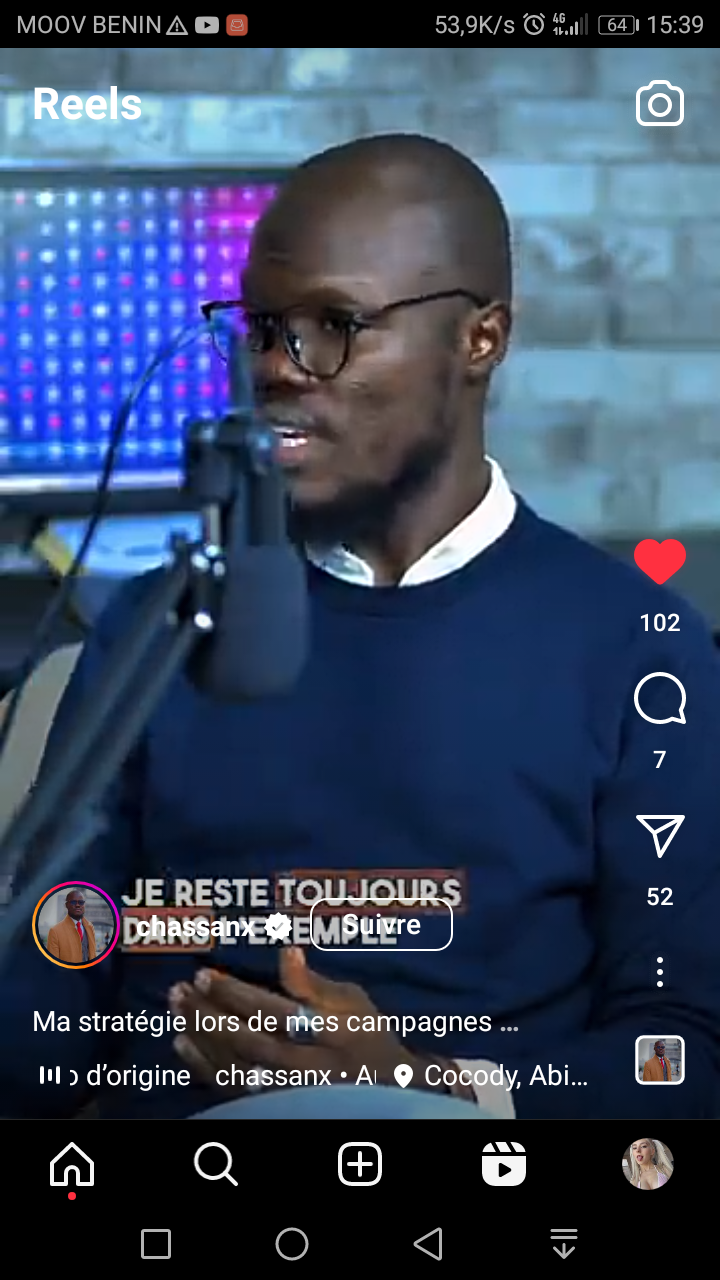Create a new post with the plus tab
720x1280 pixels.
(360, 1165)
